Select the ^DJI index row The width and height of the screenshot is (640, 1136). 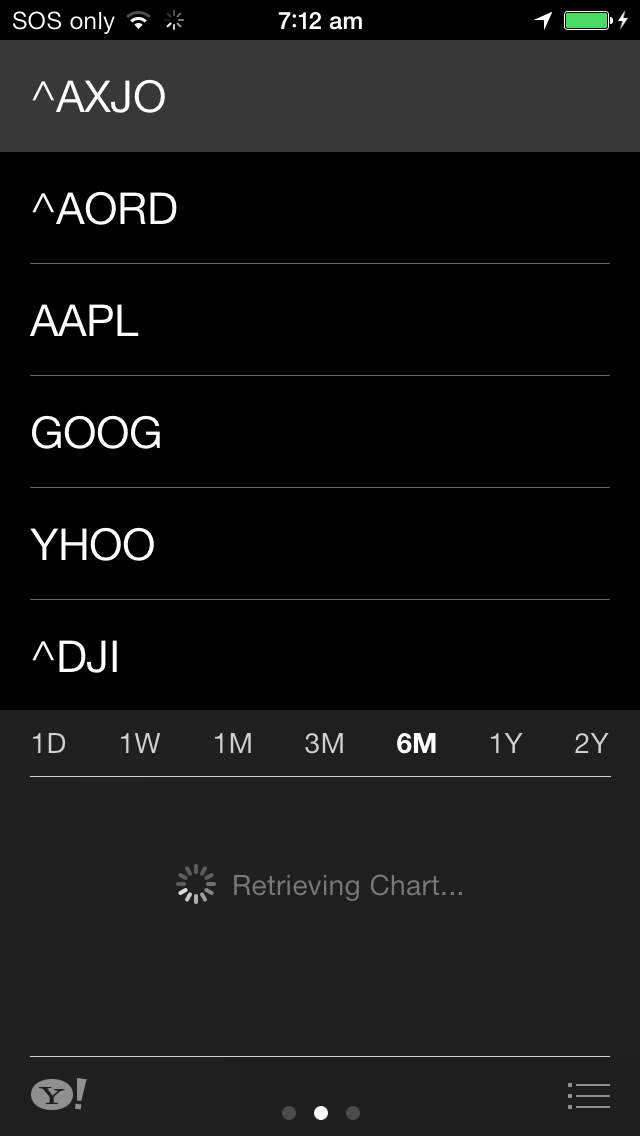[x=320, y=655]
